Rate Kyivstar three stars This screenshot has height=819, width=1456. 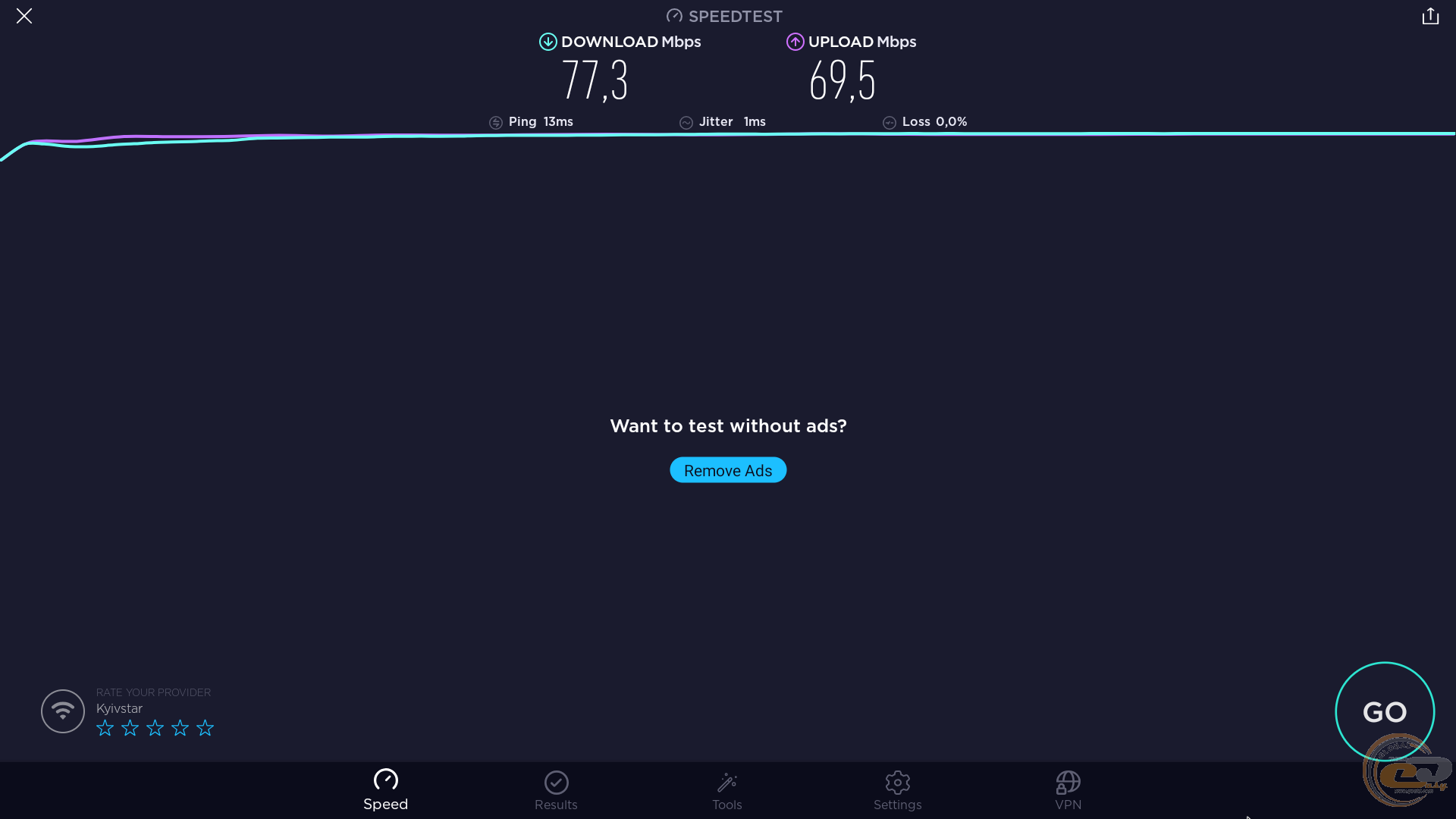pyautogui.click(x=155, y=728)
